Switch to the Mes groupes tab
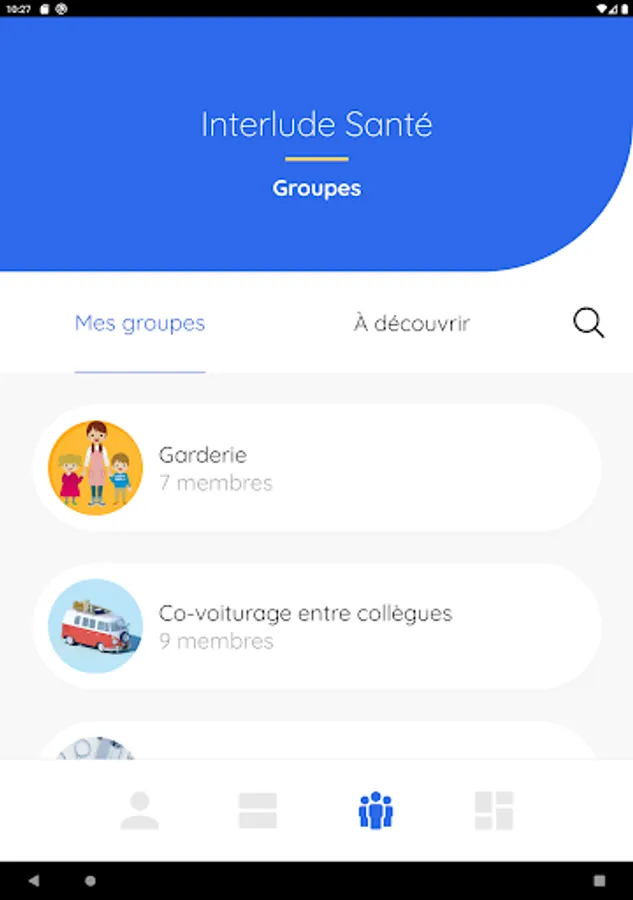Screen dimensions: 633x900 click(x=140, y=323)
